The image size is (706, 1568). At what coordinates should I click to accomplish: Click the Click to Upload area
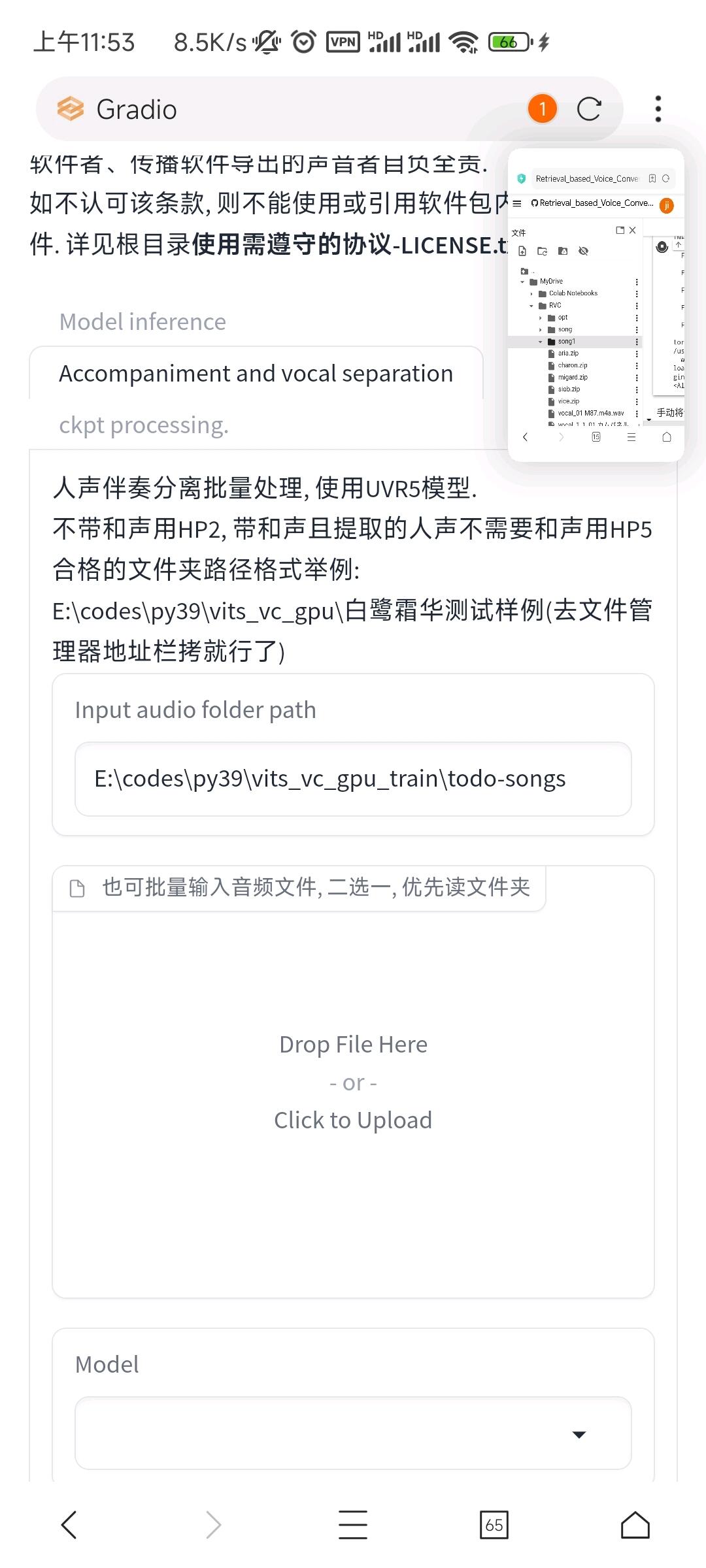click(x=352, y=1119)
